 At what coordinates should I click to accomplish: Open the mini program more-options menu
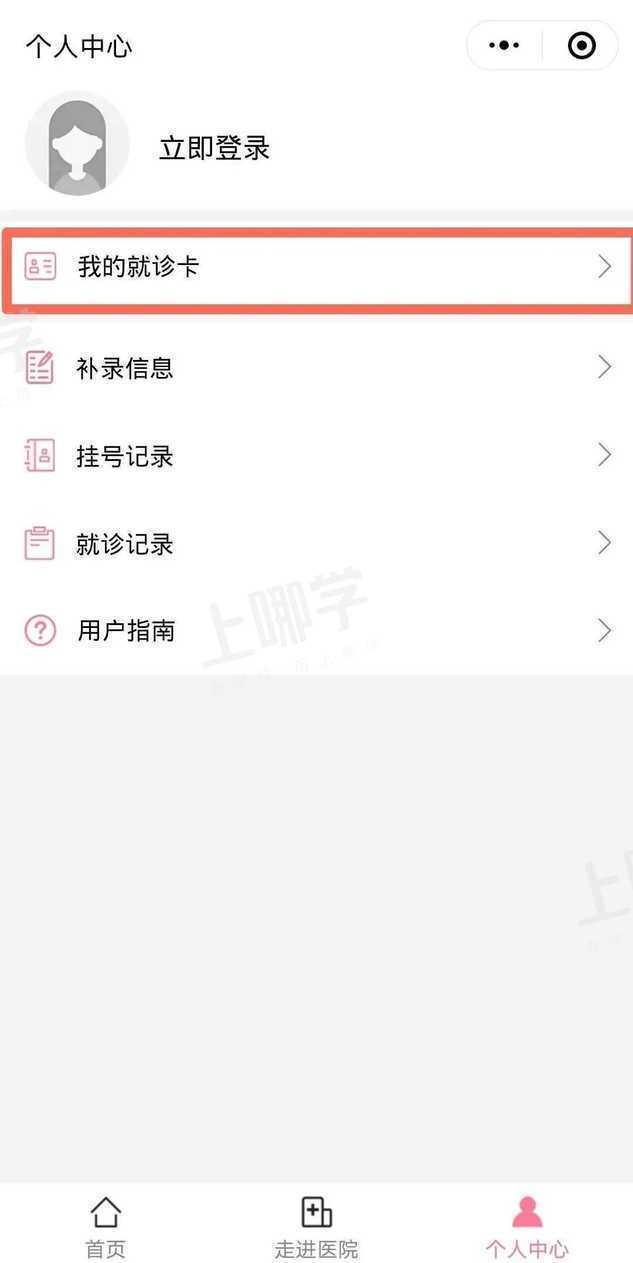504,46
